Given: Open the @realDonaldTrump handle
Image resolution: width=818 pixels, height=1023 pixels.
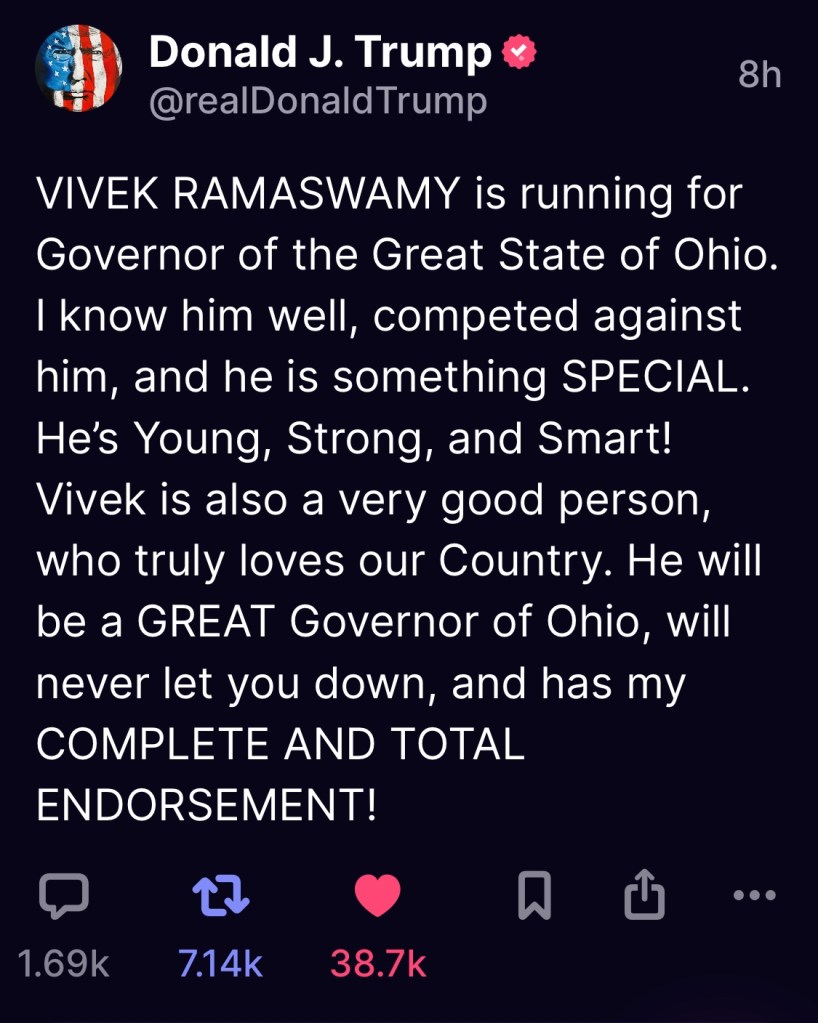Looking at the screenshot, I should click(x=318, y=101).
